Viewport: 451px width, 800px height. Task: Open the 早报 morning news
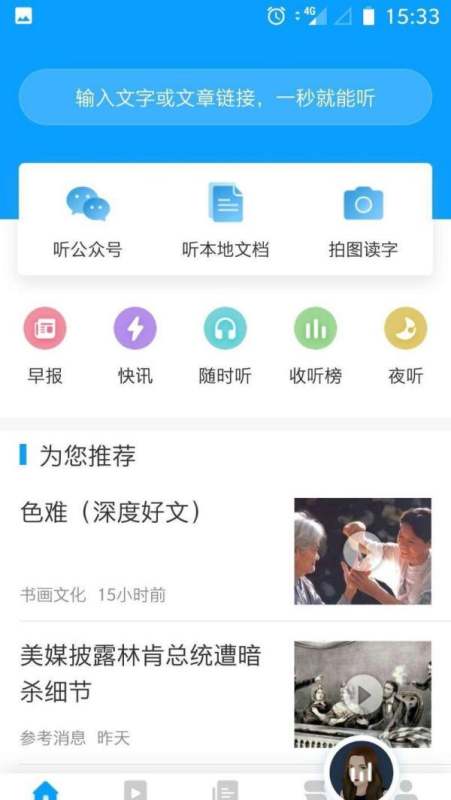[45, 346]
